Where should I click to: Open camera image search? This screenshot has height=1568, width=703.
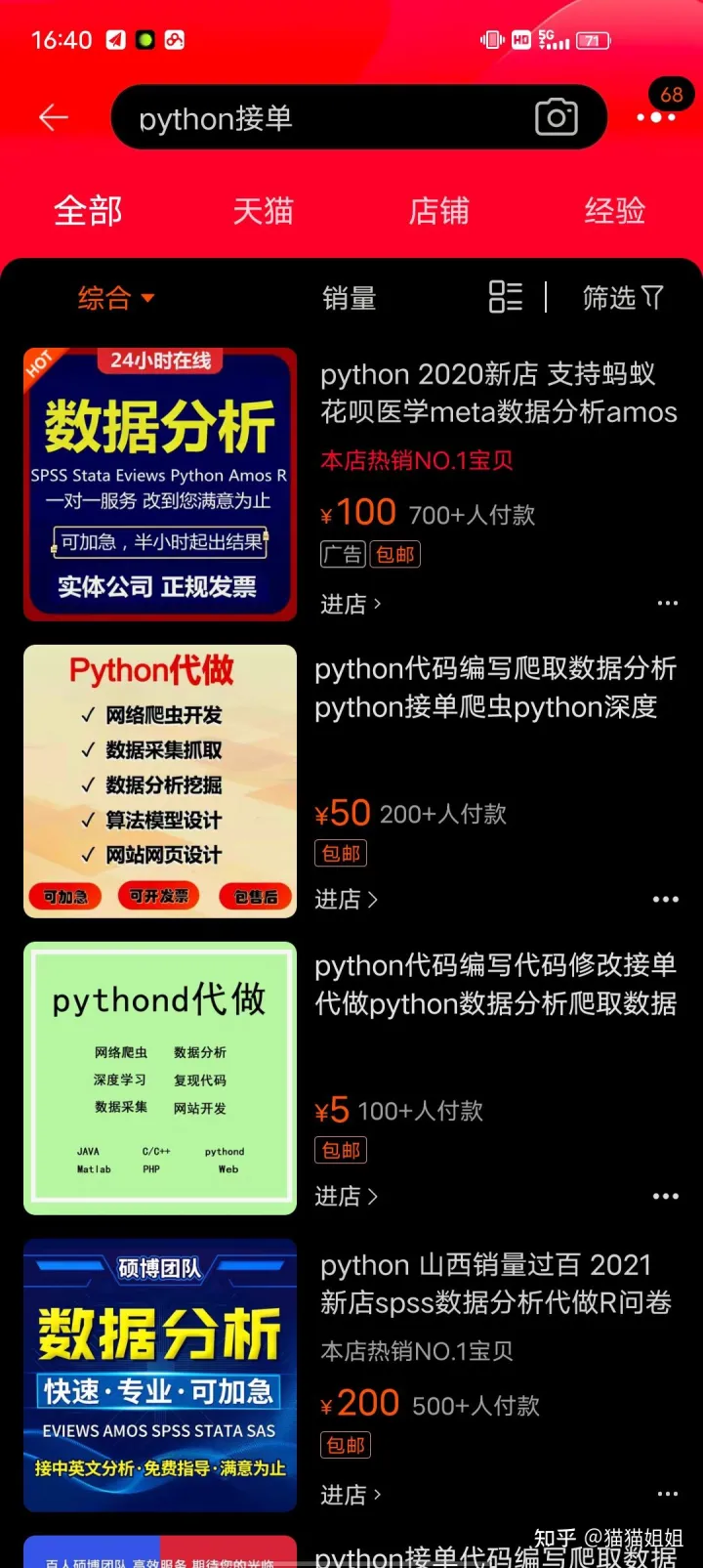tap(557, 118)
